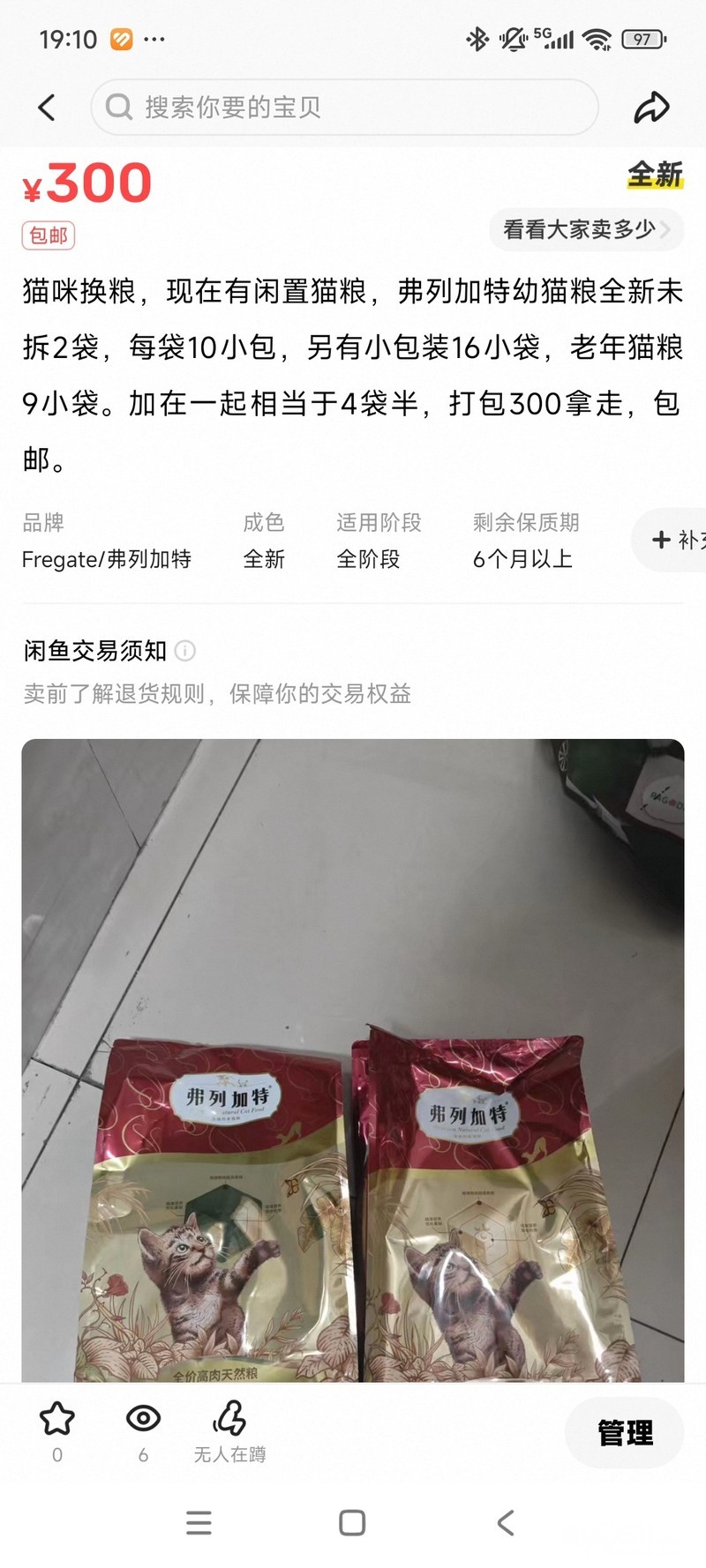The image size is (706, 1568).
Task: Tap the search box for 宝贝
Action: pyautogui.click(x=344, y=108)
